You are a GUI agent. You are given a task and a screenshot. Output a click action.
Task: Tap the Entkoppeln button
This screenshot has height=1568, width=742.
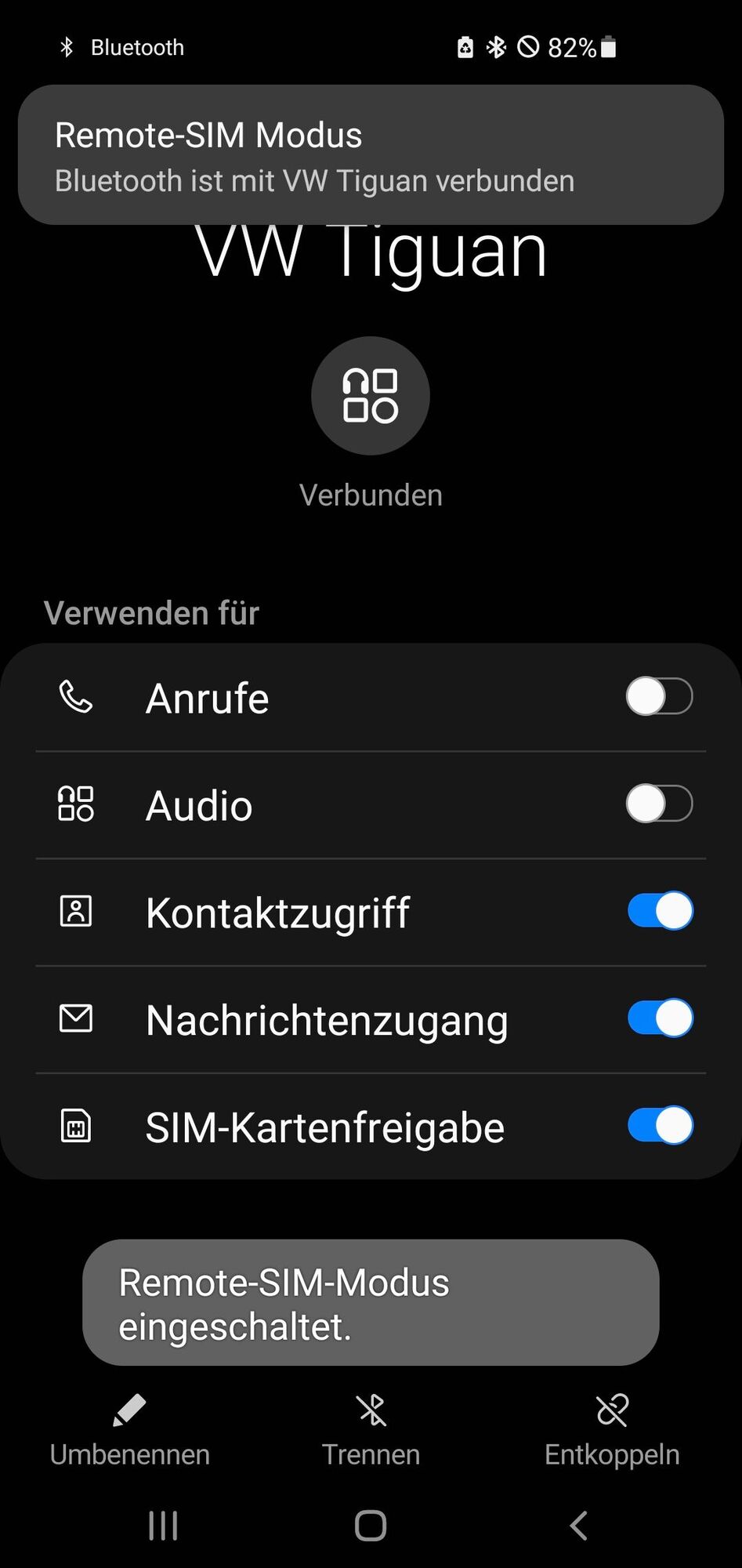[x=610, y=1454]
